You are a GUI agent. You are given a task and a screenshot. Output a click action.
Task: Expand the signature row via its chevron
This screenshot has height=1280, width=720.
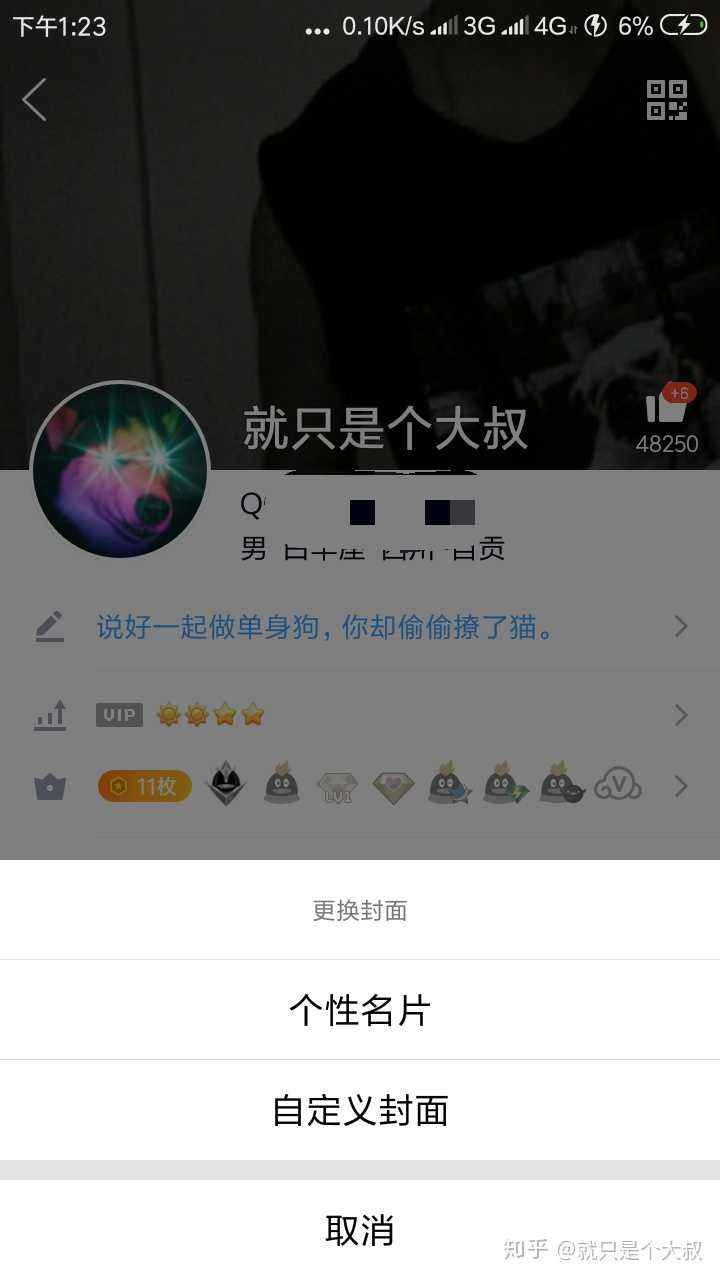(681, 626)
